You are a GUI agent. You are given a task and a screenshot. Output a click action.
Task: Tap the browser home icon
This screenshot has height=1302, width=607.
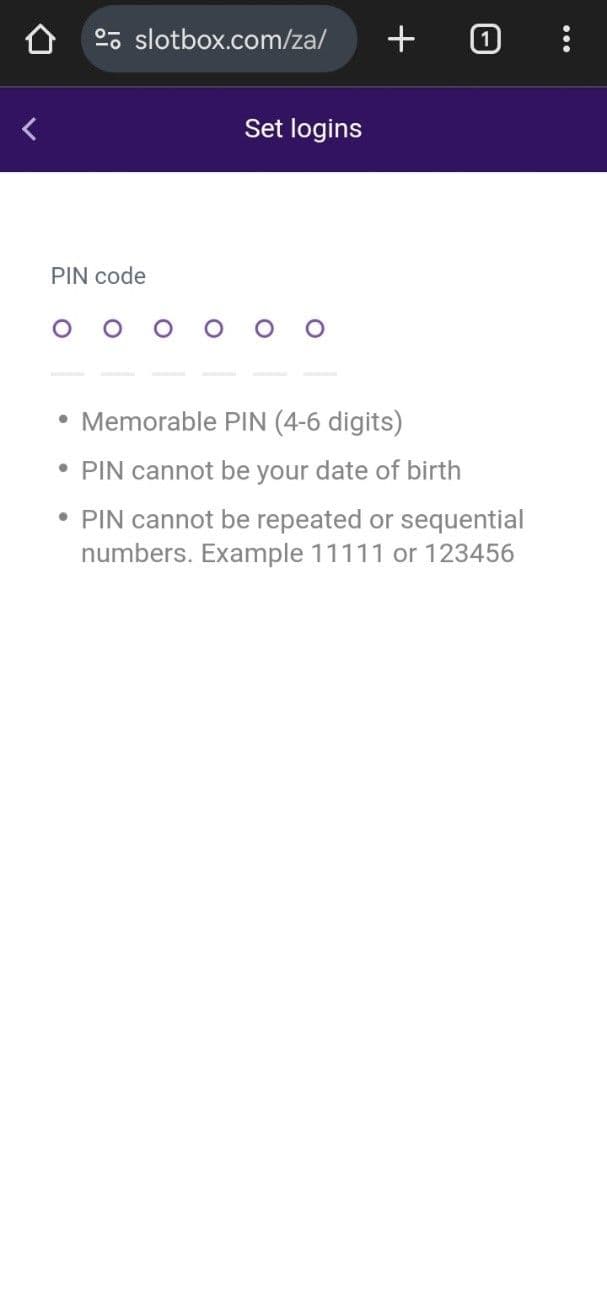point(39,39)
